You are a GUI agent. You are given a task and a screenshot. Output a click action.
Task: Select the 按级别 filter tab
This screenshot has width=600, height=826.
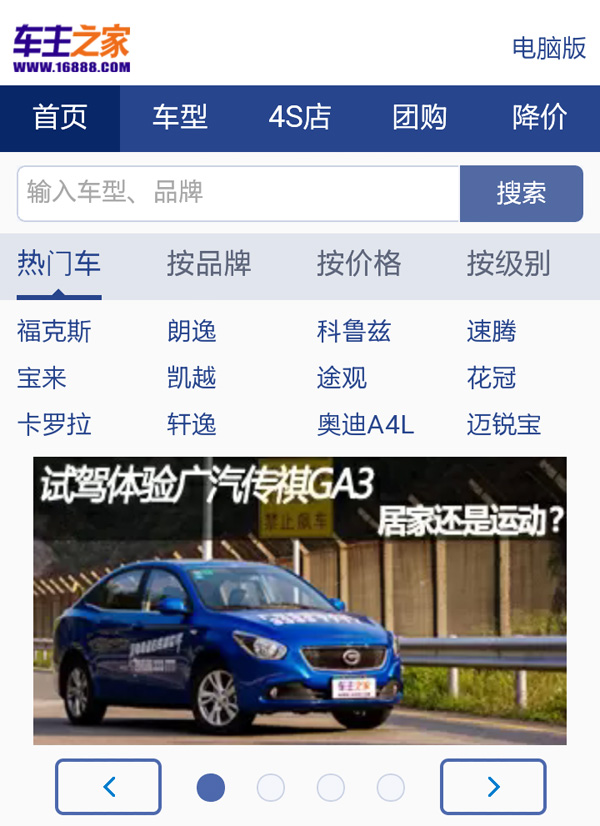pos(508,264)
